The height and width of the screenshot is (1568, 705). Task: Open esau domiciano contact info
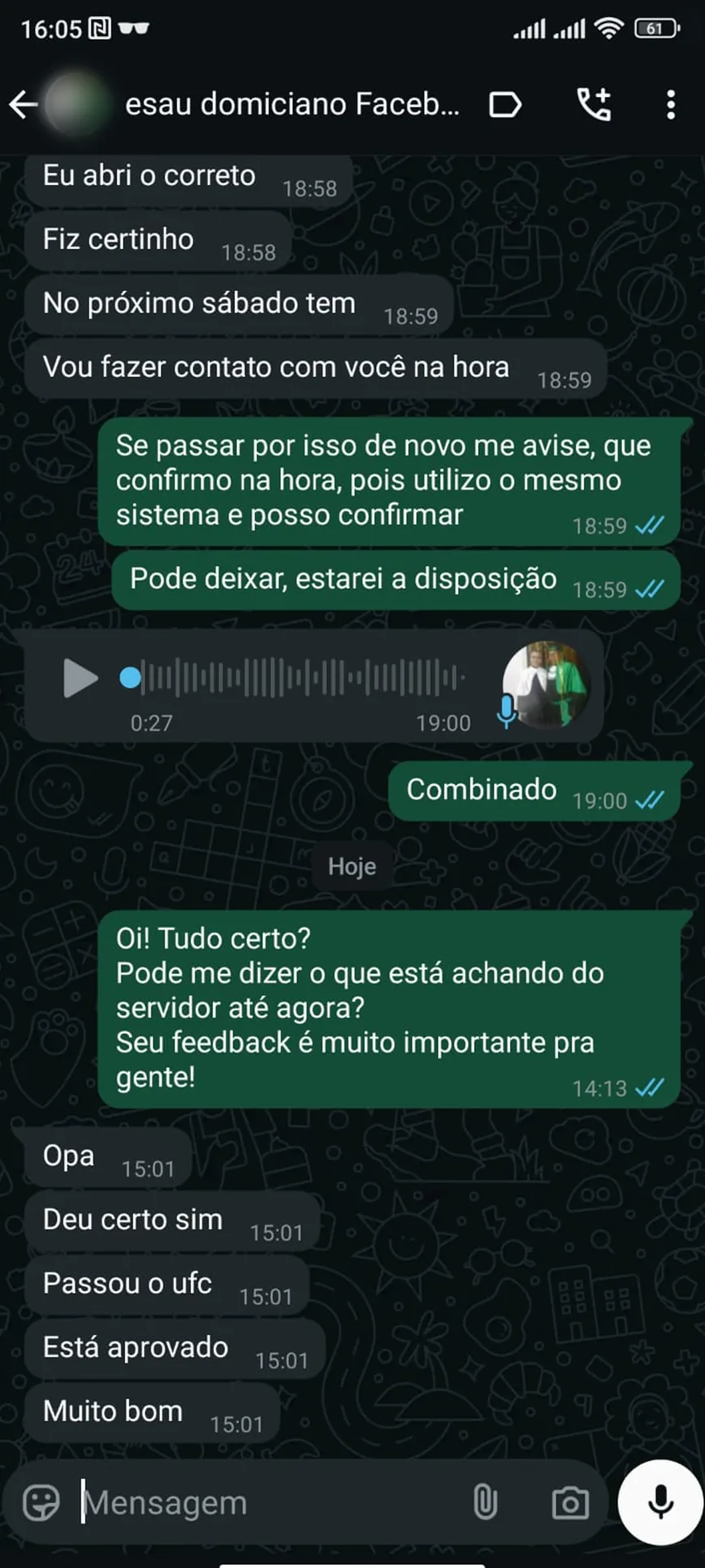292,104
